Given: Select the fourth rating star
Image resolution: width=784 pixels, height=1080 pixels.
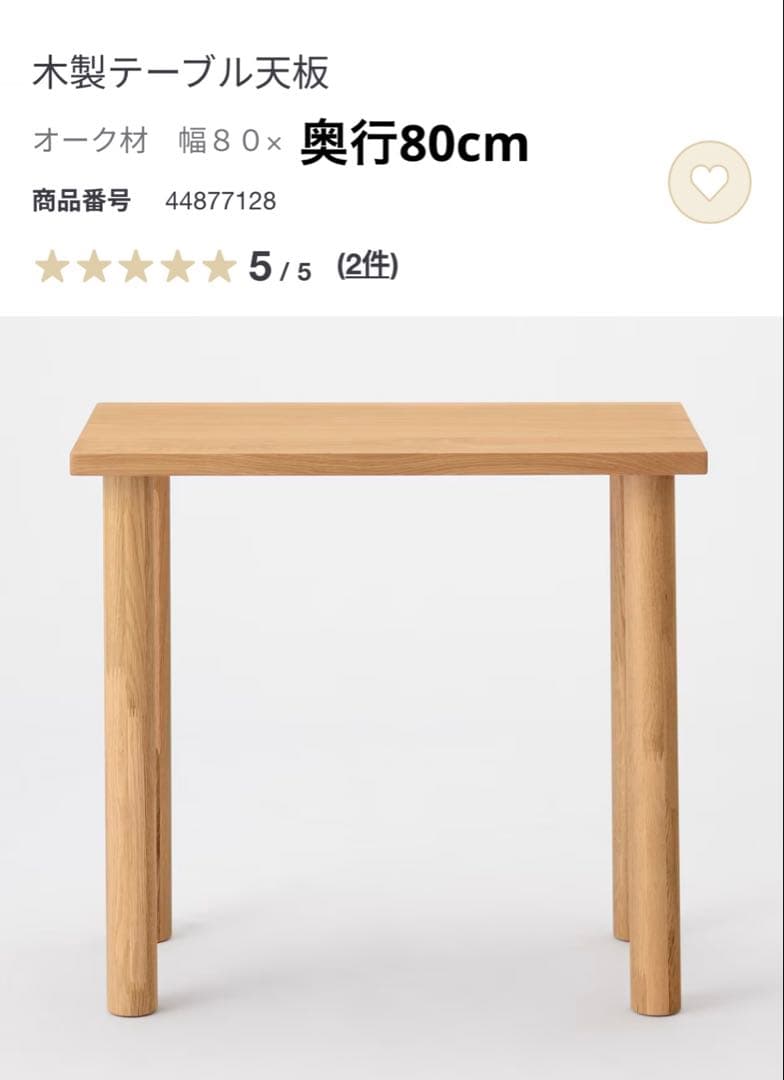Looking at the screenshot, I should click(177, 266).
